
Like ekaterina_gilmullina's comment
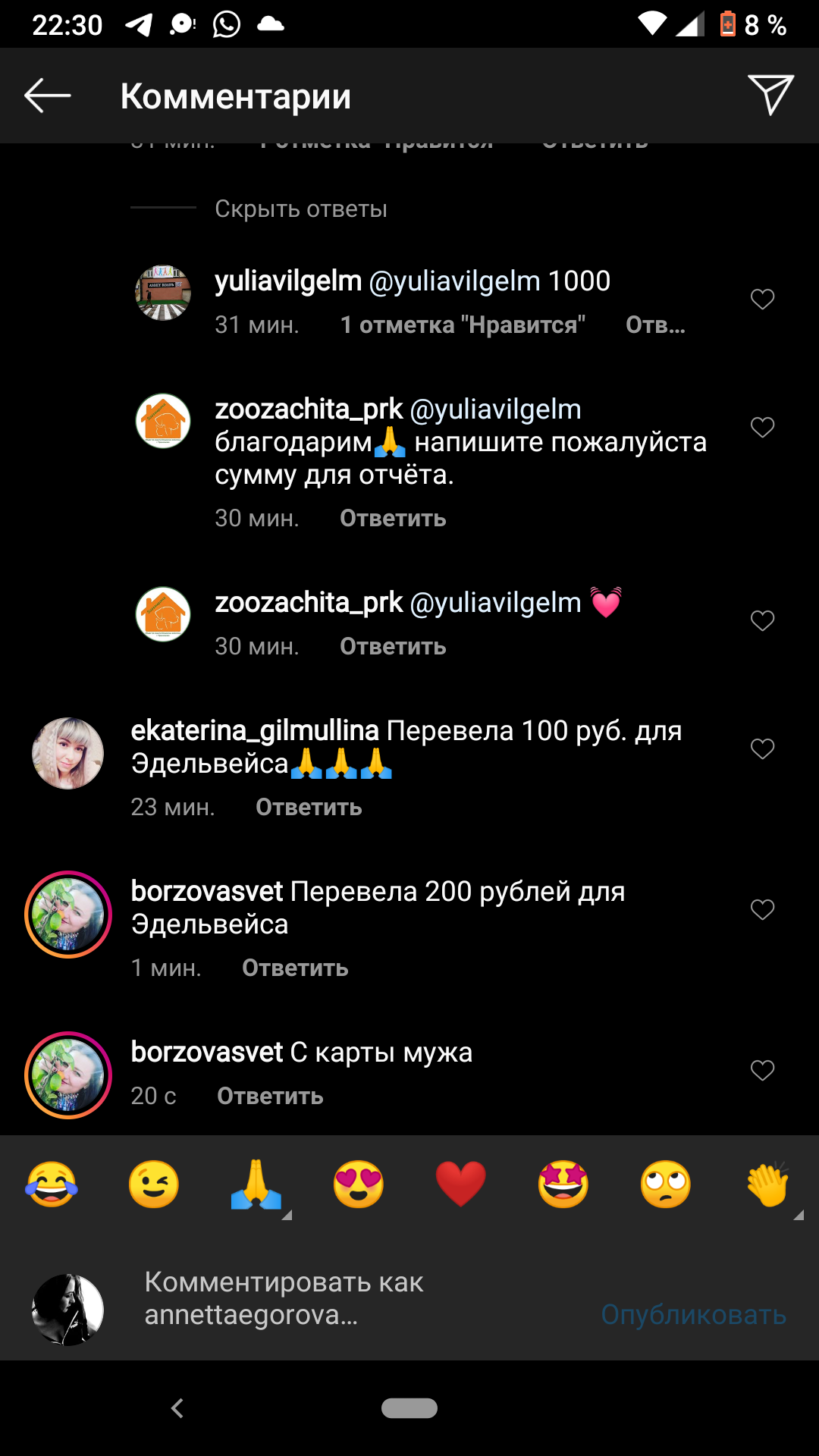coord(762,749)
